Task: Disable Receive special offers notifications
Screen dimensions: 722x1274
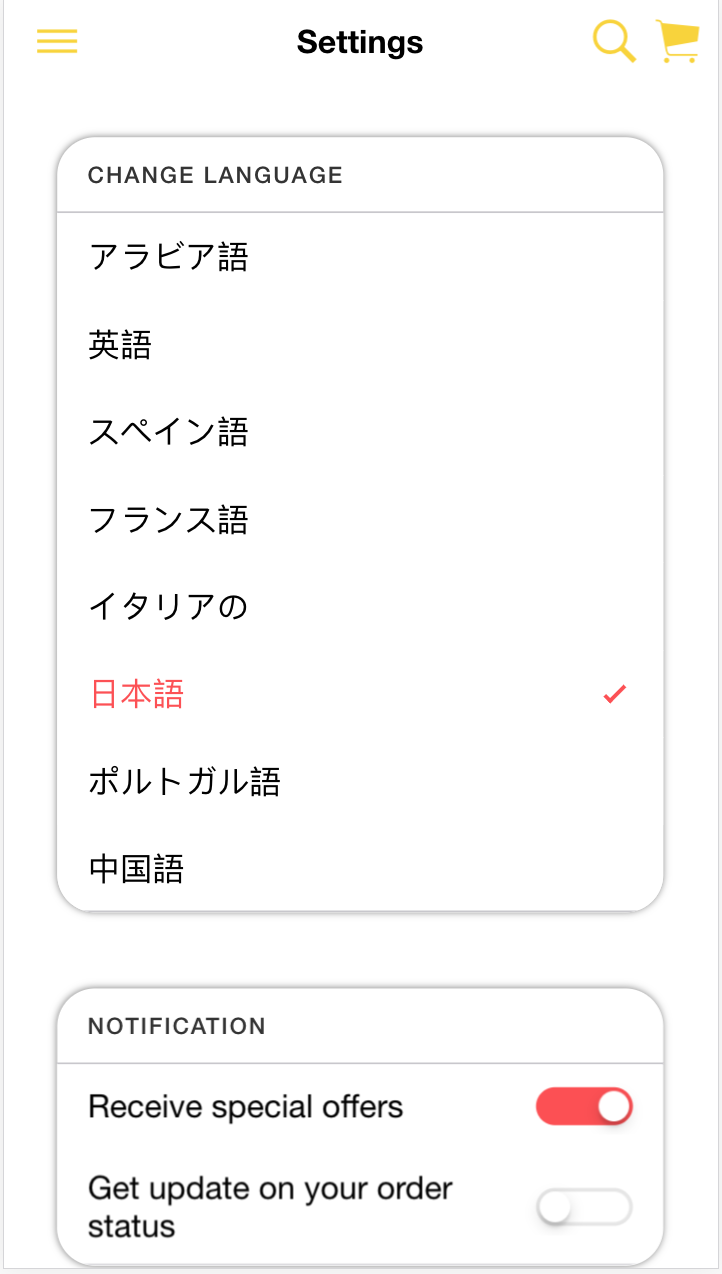Action: [x=584, y=1107]
